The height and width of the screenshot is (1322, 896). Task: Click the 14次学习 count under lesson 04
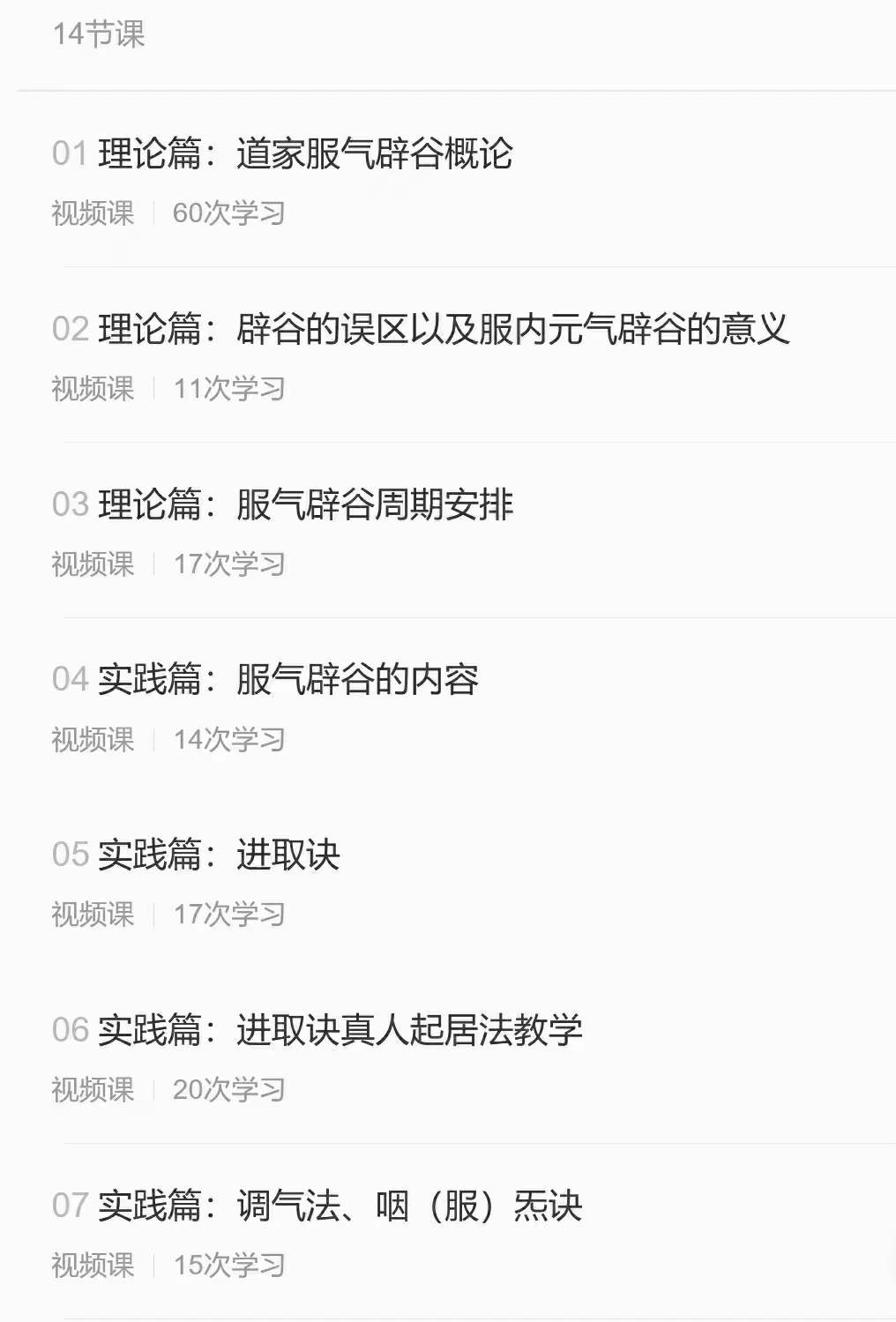pyautogui.click(x=231, y=739)
